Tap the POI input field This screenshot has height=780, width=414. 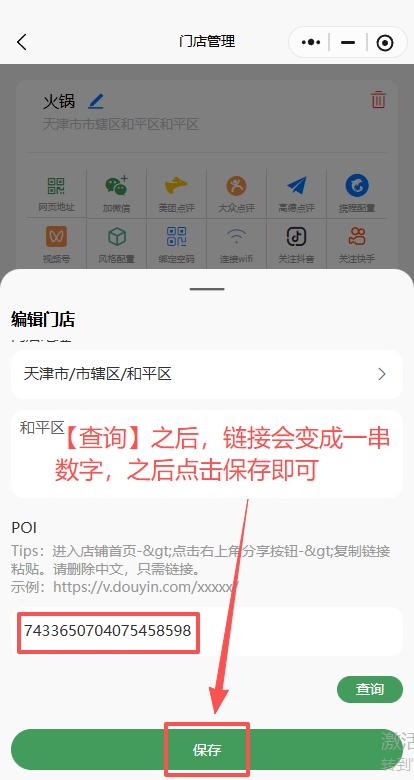point(207,631)
